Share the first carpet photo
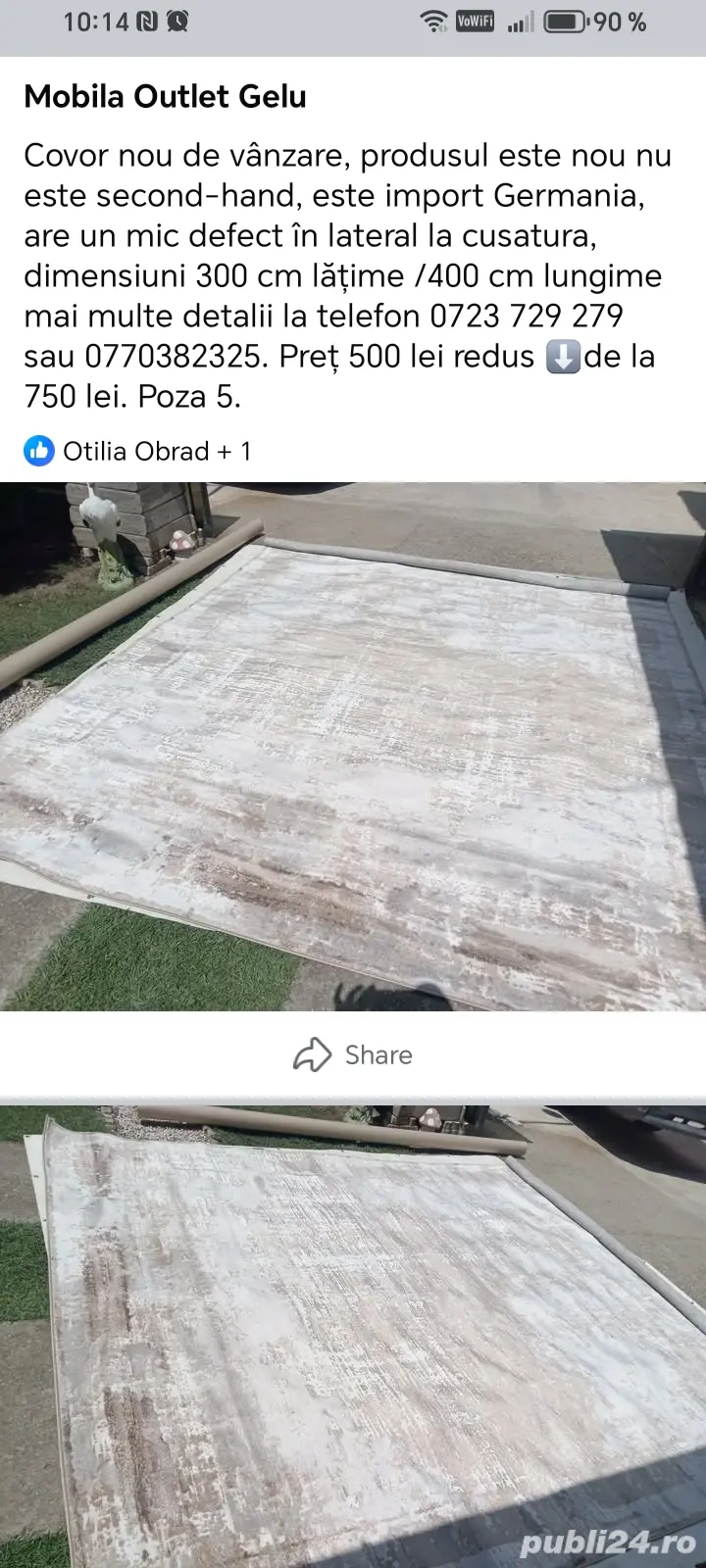Viewport: 706px width, 1568px height. coord(353,1054)
